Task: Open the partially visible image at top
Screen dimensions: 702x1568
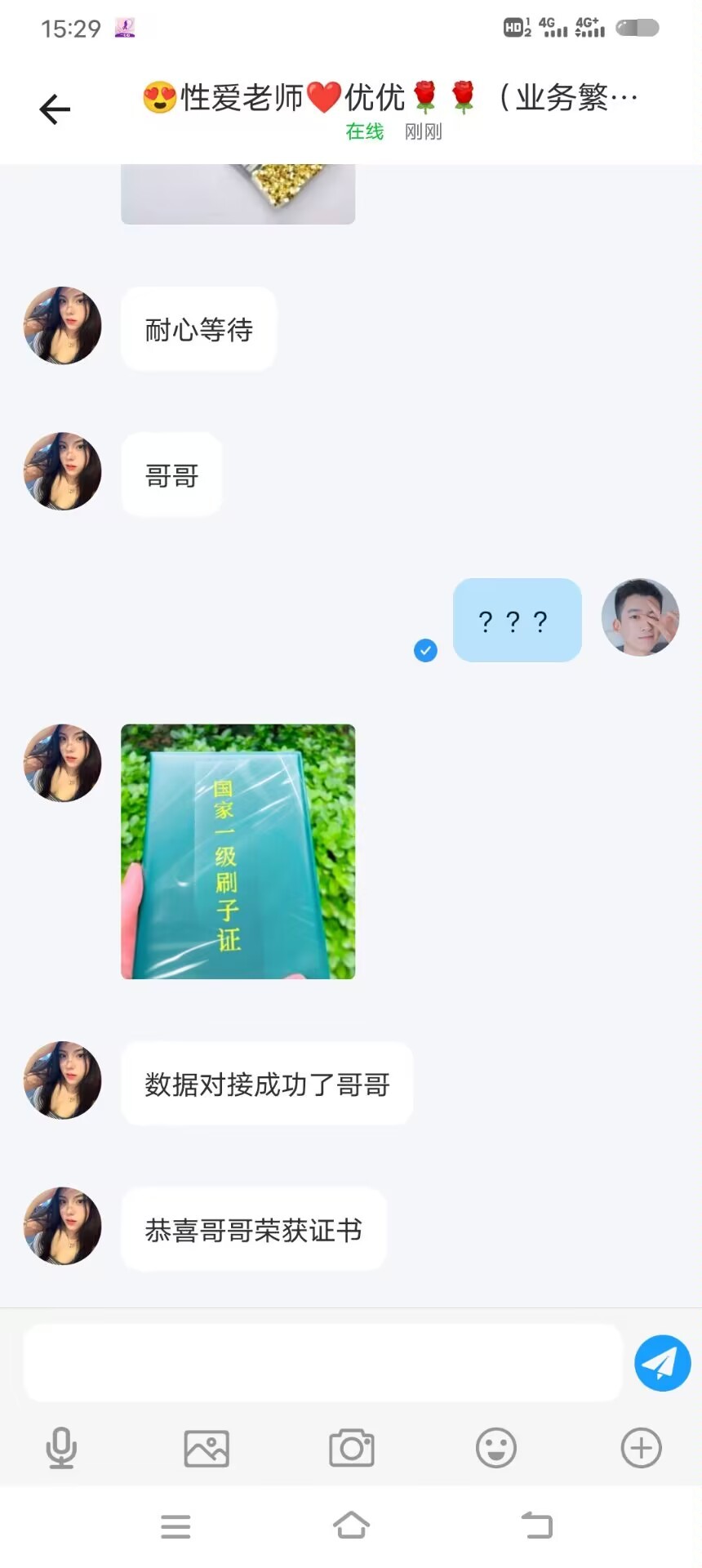Action: [x=238, y=194]
